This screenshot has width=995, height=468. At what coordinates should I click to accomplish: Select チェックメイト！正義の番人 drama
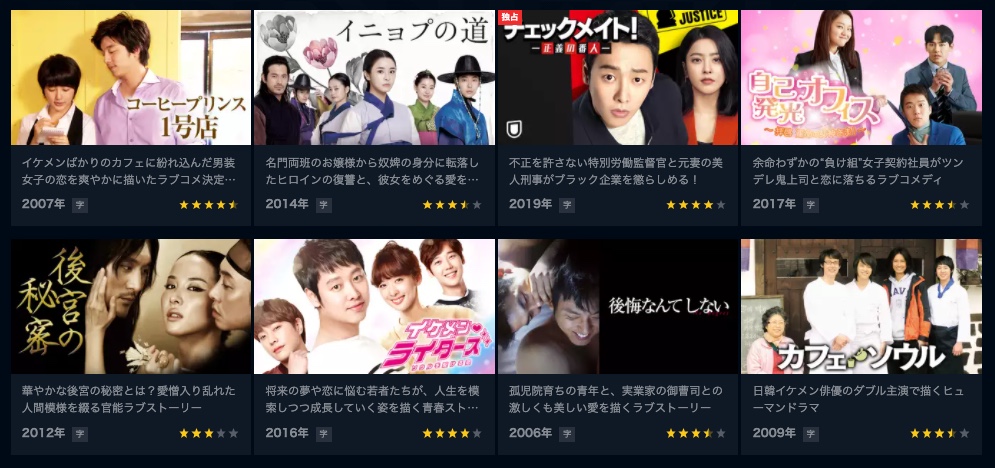pyautogui.click(x=618, y=78)
